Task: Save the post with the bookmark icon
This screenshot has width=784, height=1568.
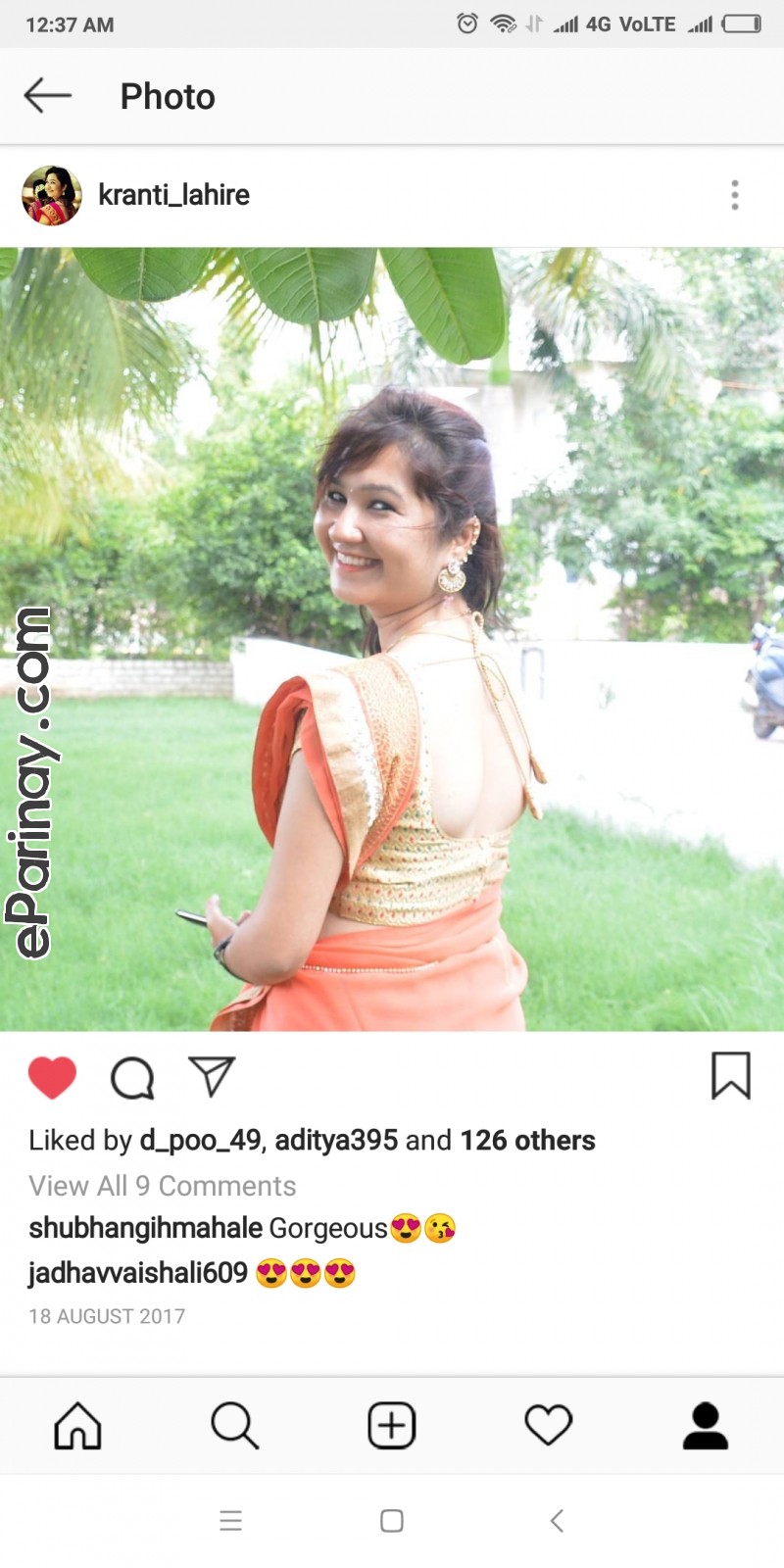Action: click(x=730, y=1075)
